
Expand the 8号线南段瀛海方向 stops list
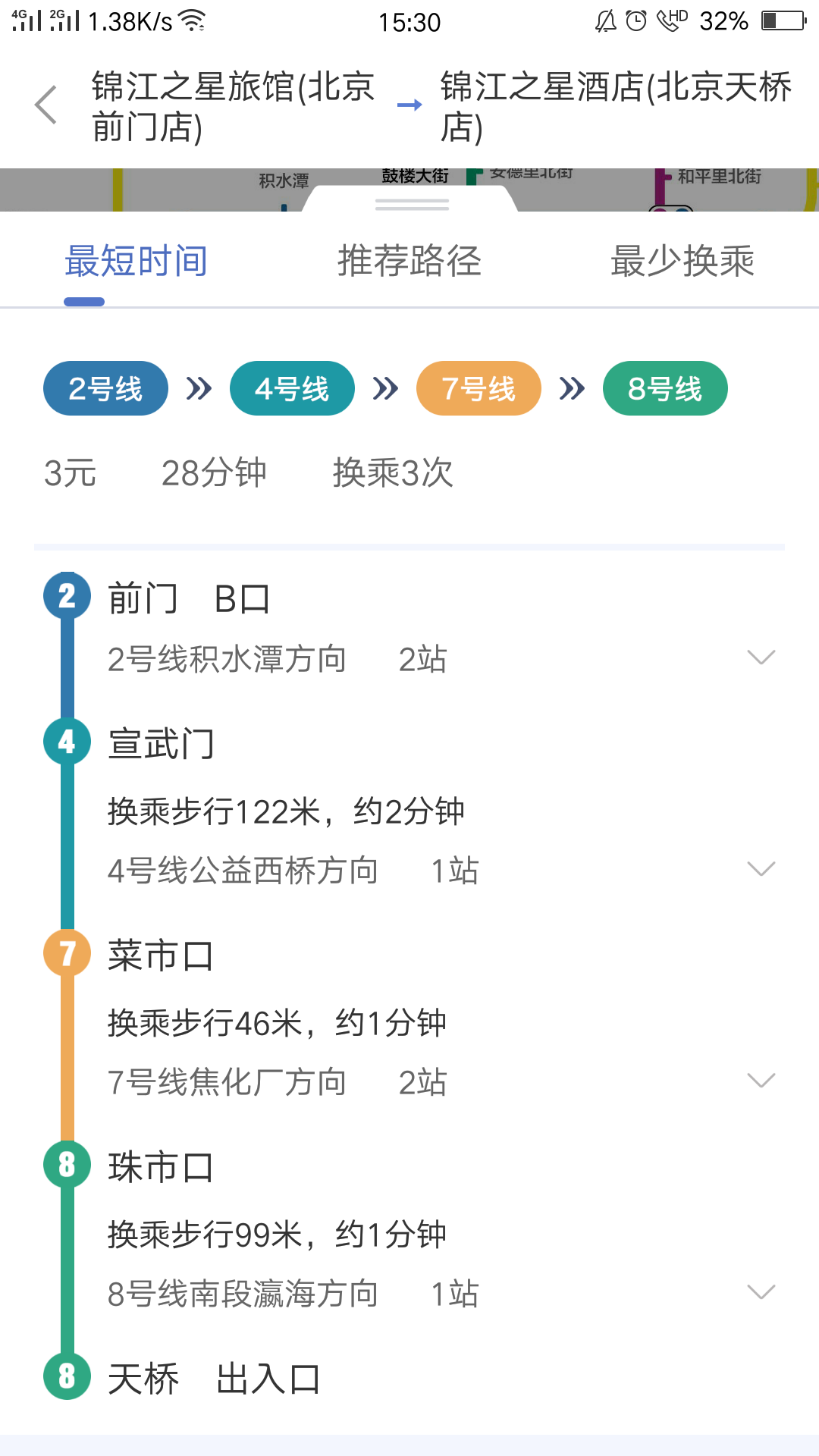click(x=761, y=1292)
